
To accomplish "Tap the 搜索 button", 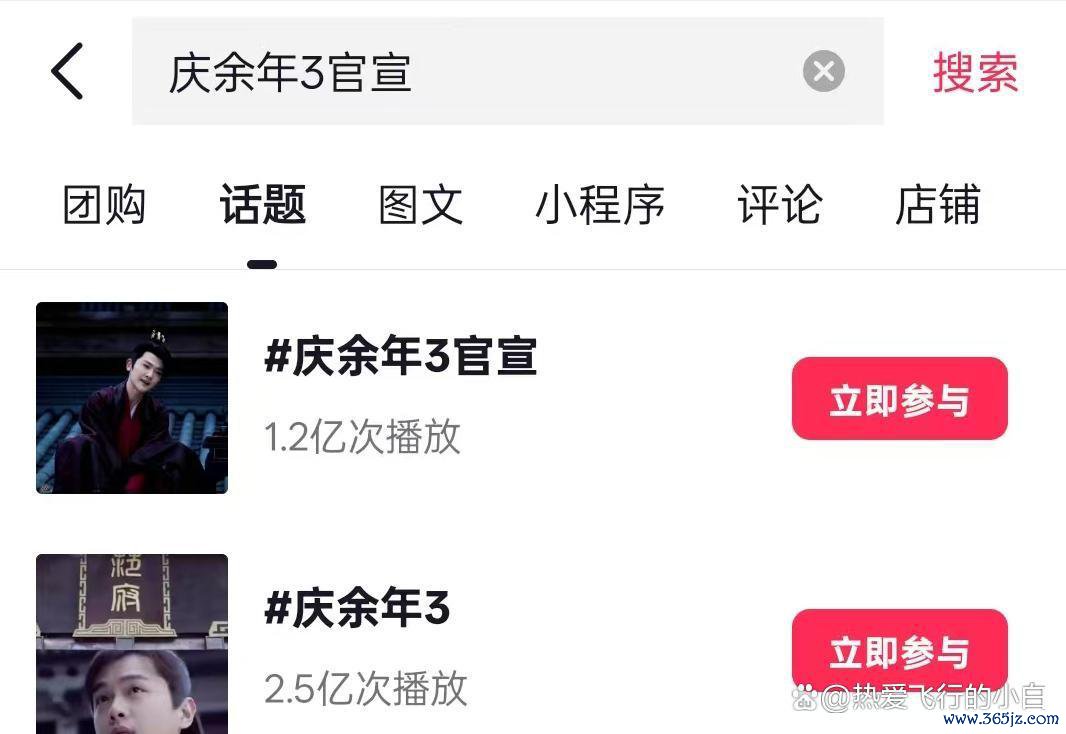I will pos(975,72).
